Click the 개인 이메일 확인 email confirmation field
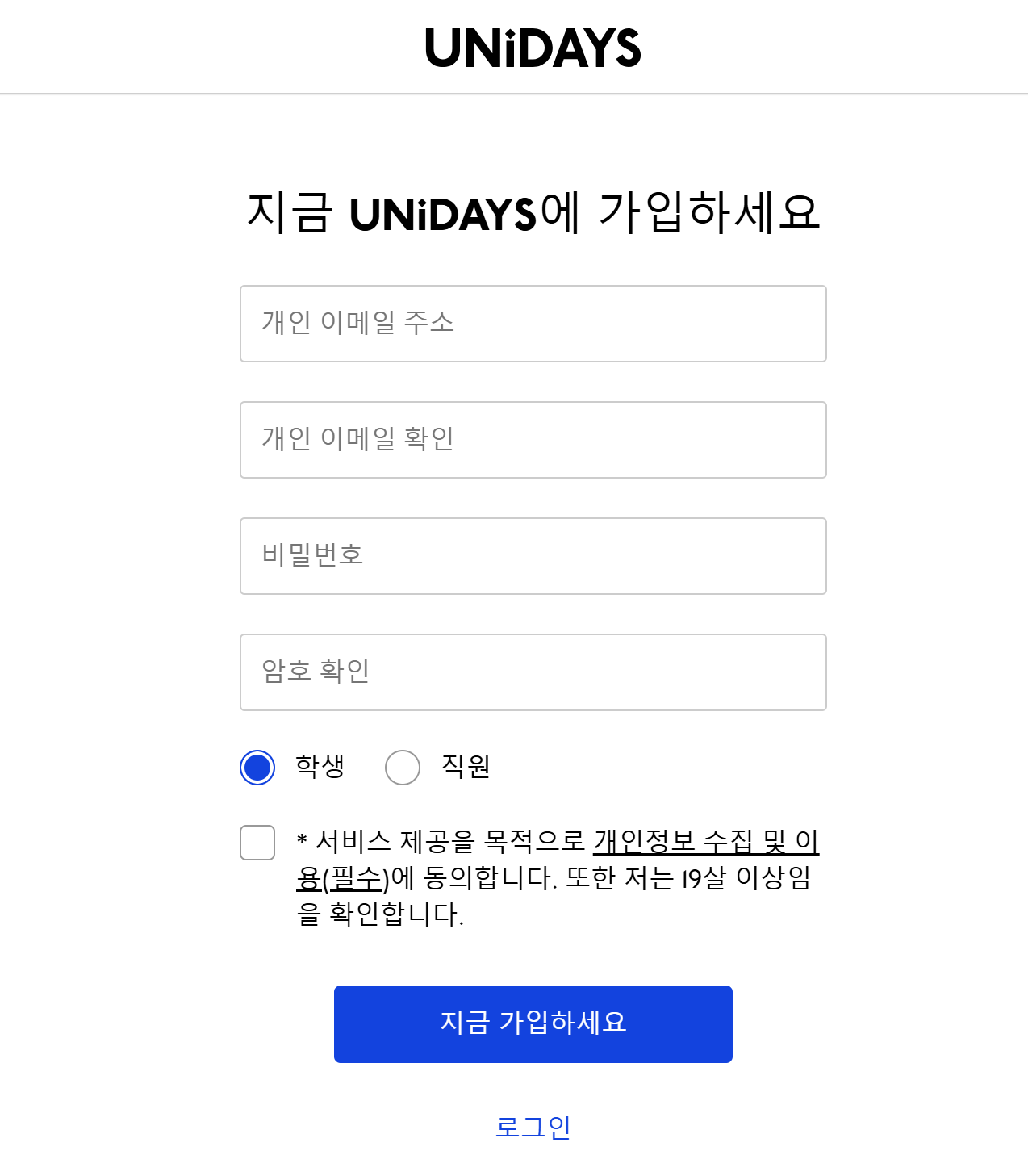The image size is (1028, 1176). 533,439
